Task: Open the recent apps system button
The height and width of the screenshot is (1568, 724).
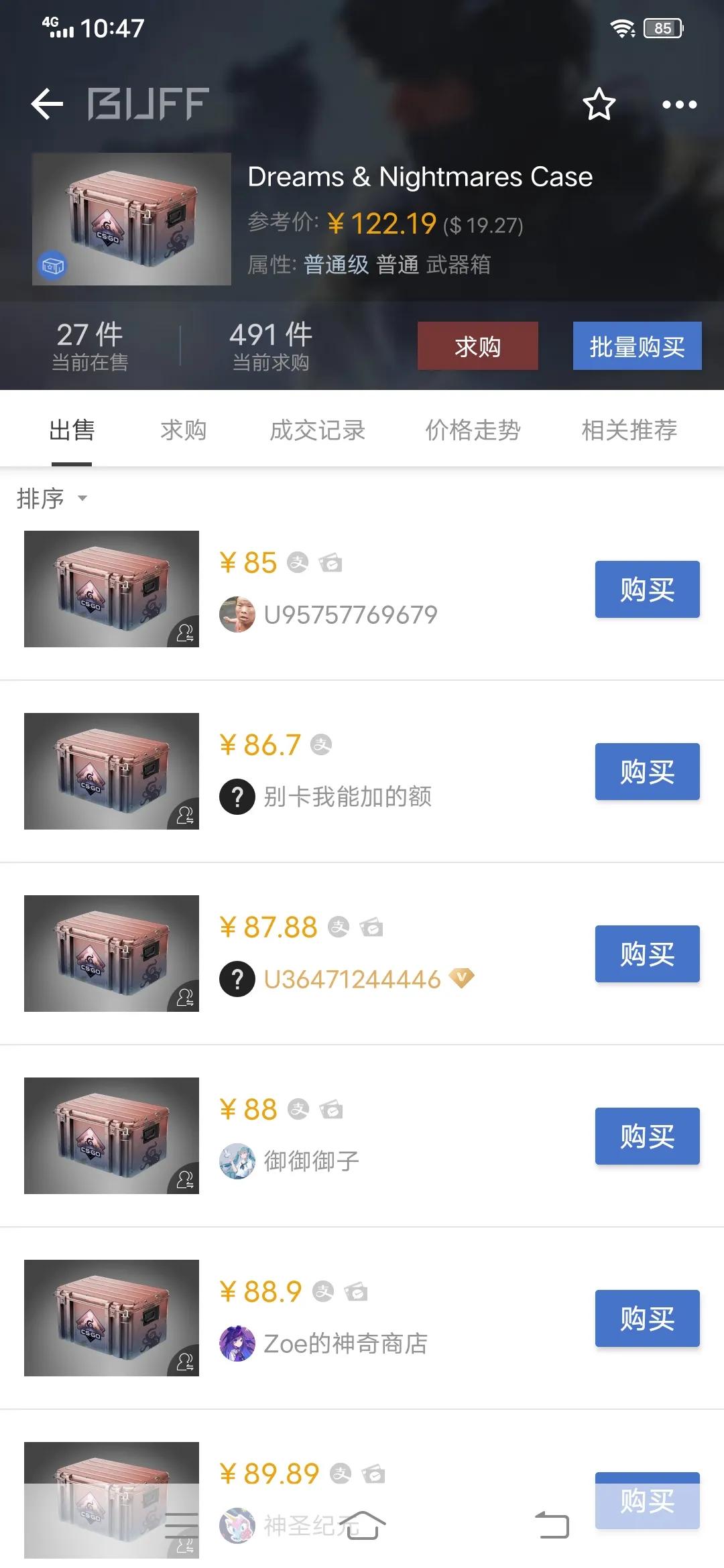Action: [181, 1526]
